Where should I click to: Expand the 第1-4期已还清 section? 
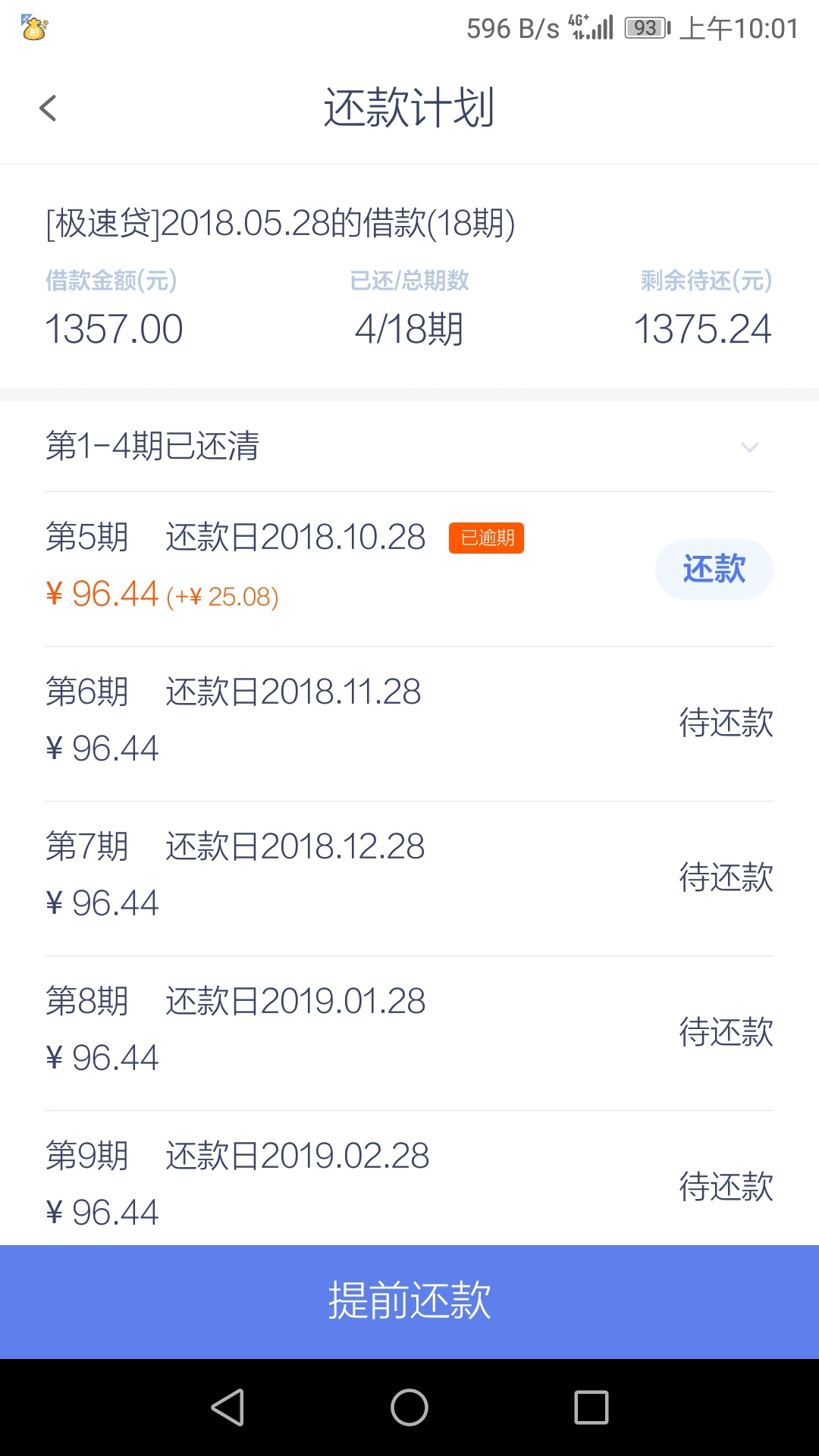pyautogui.click(x=409, y=446)
